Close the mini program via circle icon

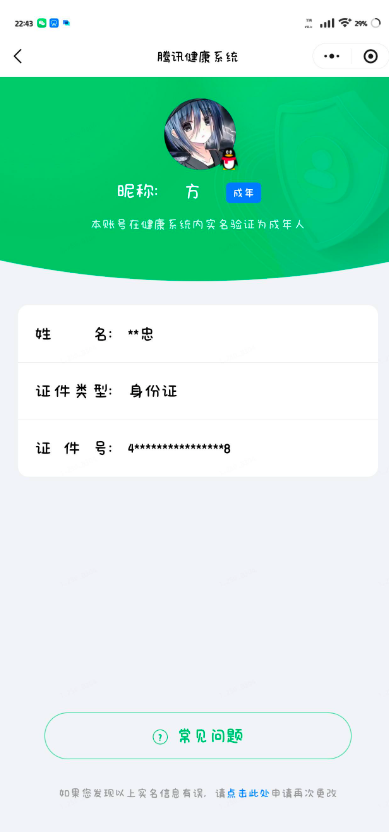point(370,56)
